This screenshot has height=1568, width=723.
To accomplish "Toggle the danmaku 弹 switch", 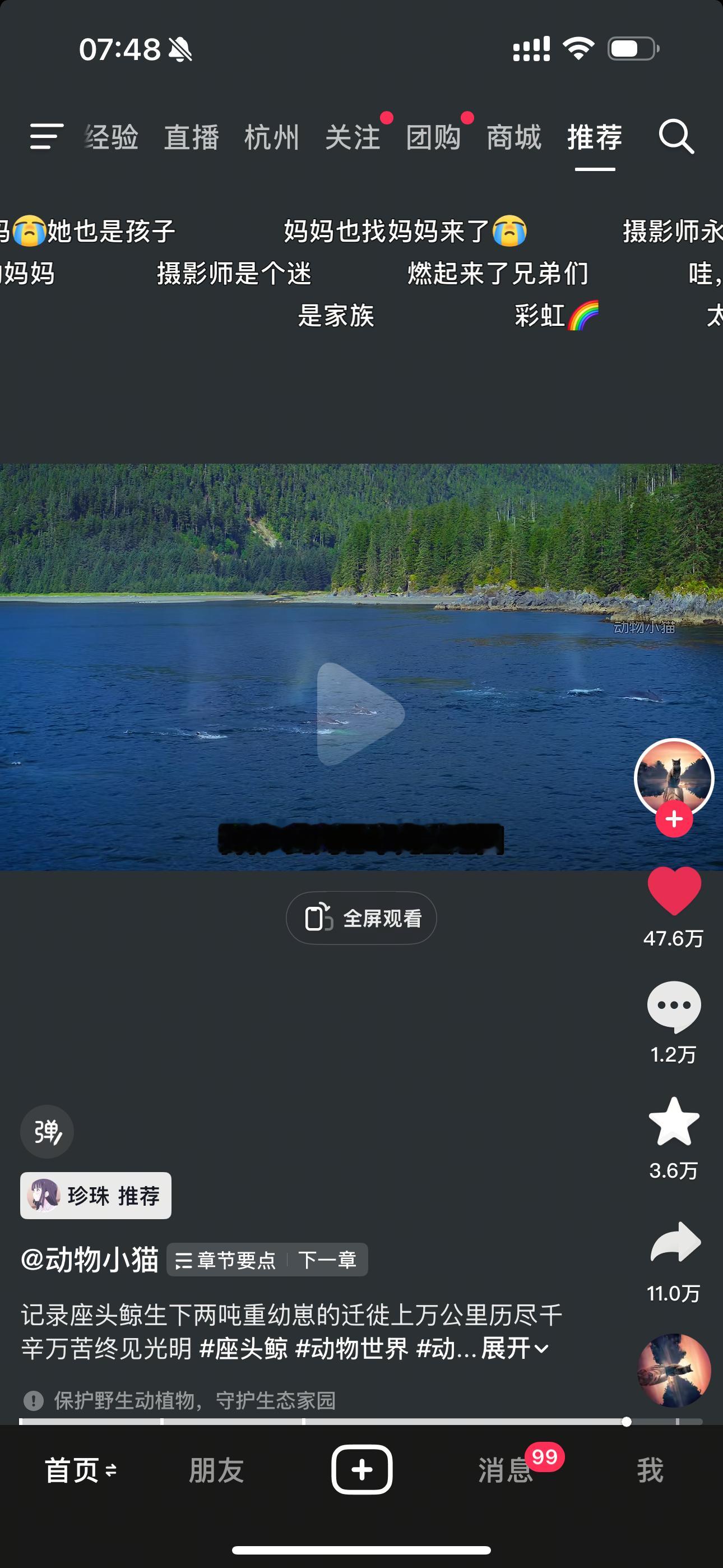I will (x=47, y=1131).
